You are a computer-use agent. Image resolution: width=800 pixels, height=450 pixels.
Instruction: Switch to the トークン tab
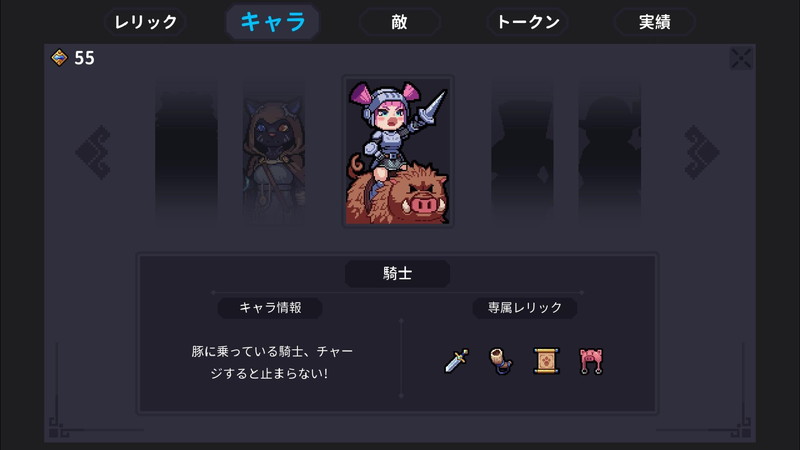pyautogui.click(x=527, y=21)
